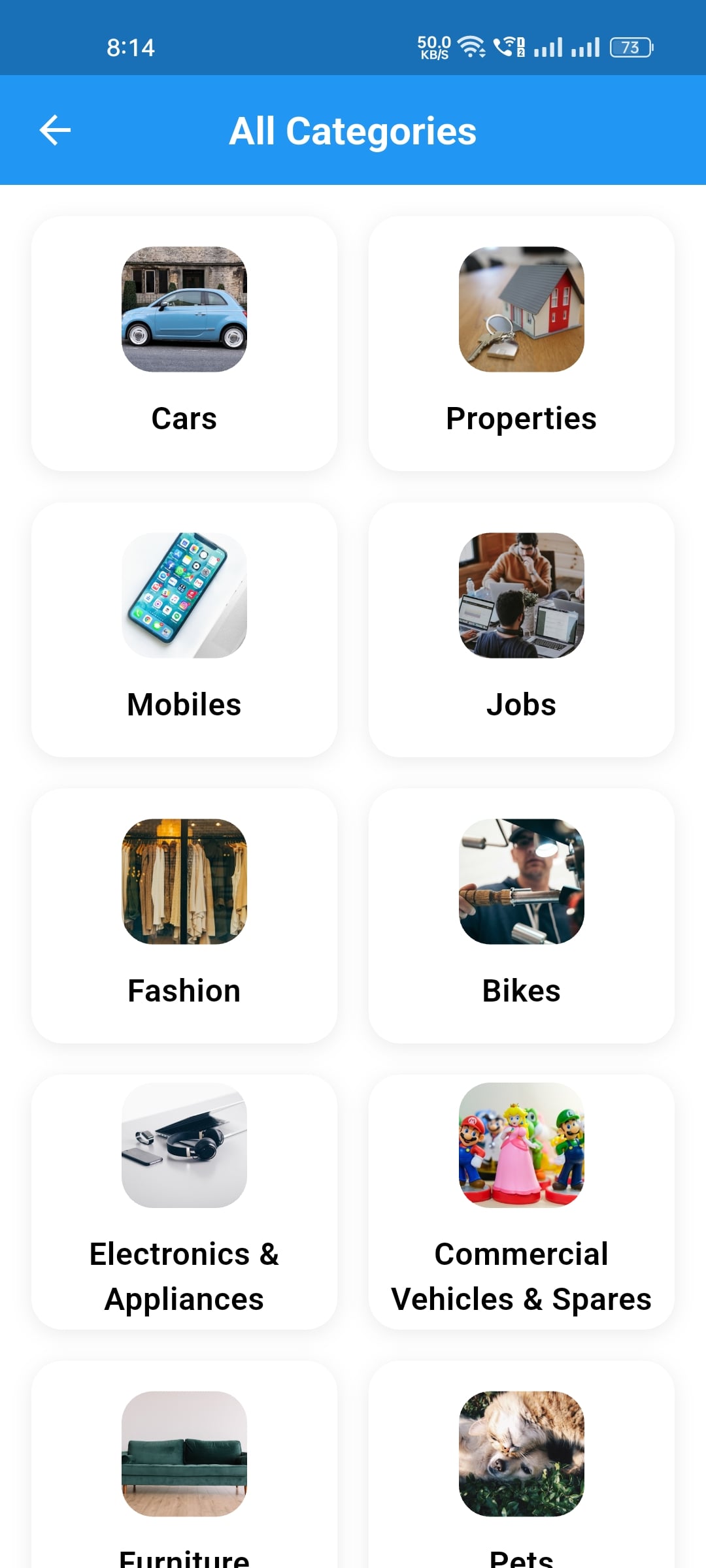Tap the Properties house image
The width and height of the screenshot is (706, 1568).
[521, 308]
